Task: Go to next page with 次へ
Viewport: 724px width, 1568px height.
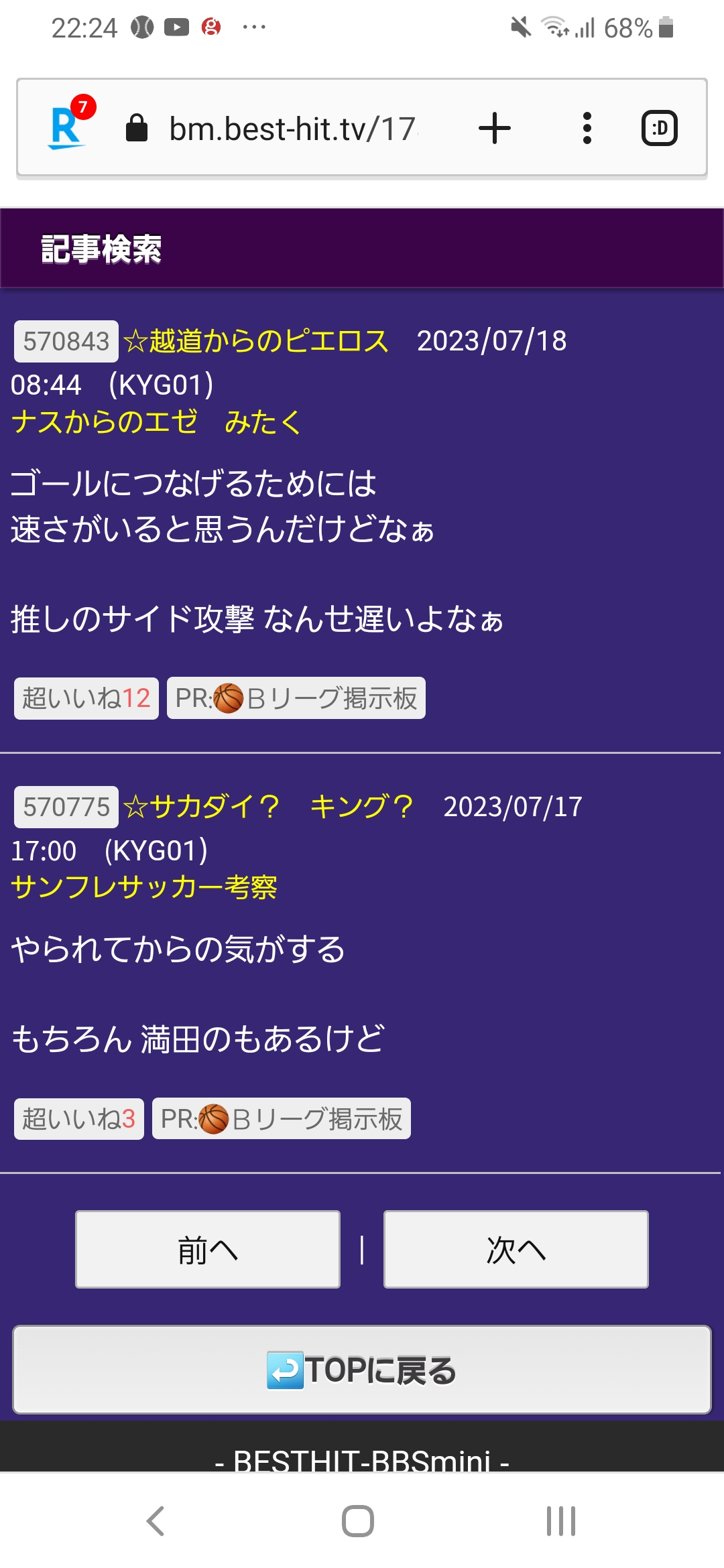Action: (516, 1249)
